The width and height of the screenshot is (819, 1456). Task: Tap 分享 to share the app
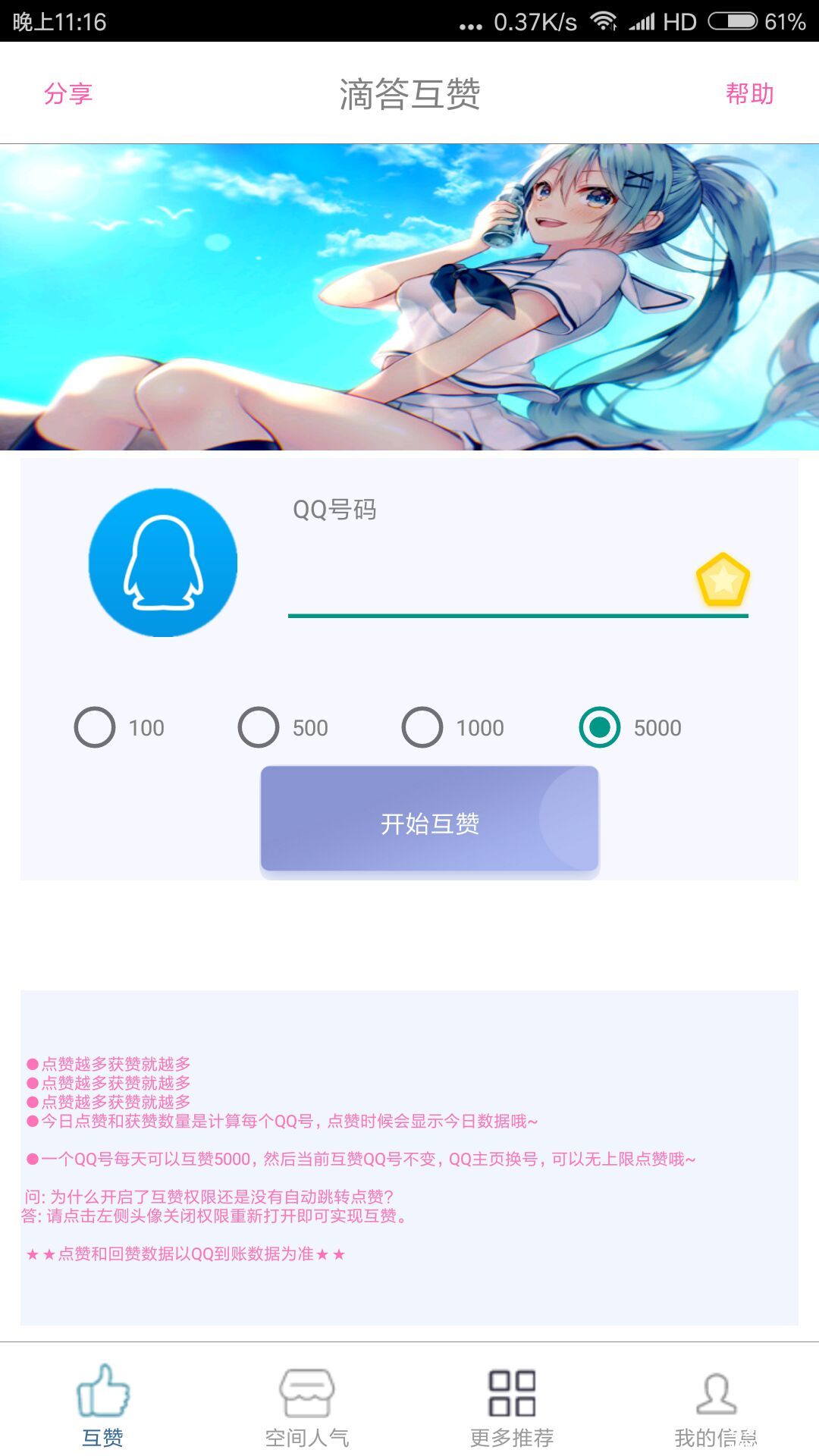68,93
